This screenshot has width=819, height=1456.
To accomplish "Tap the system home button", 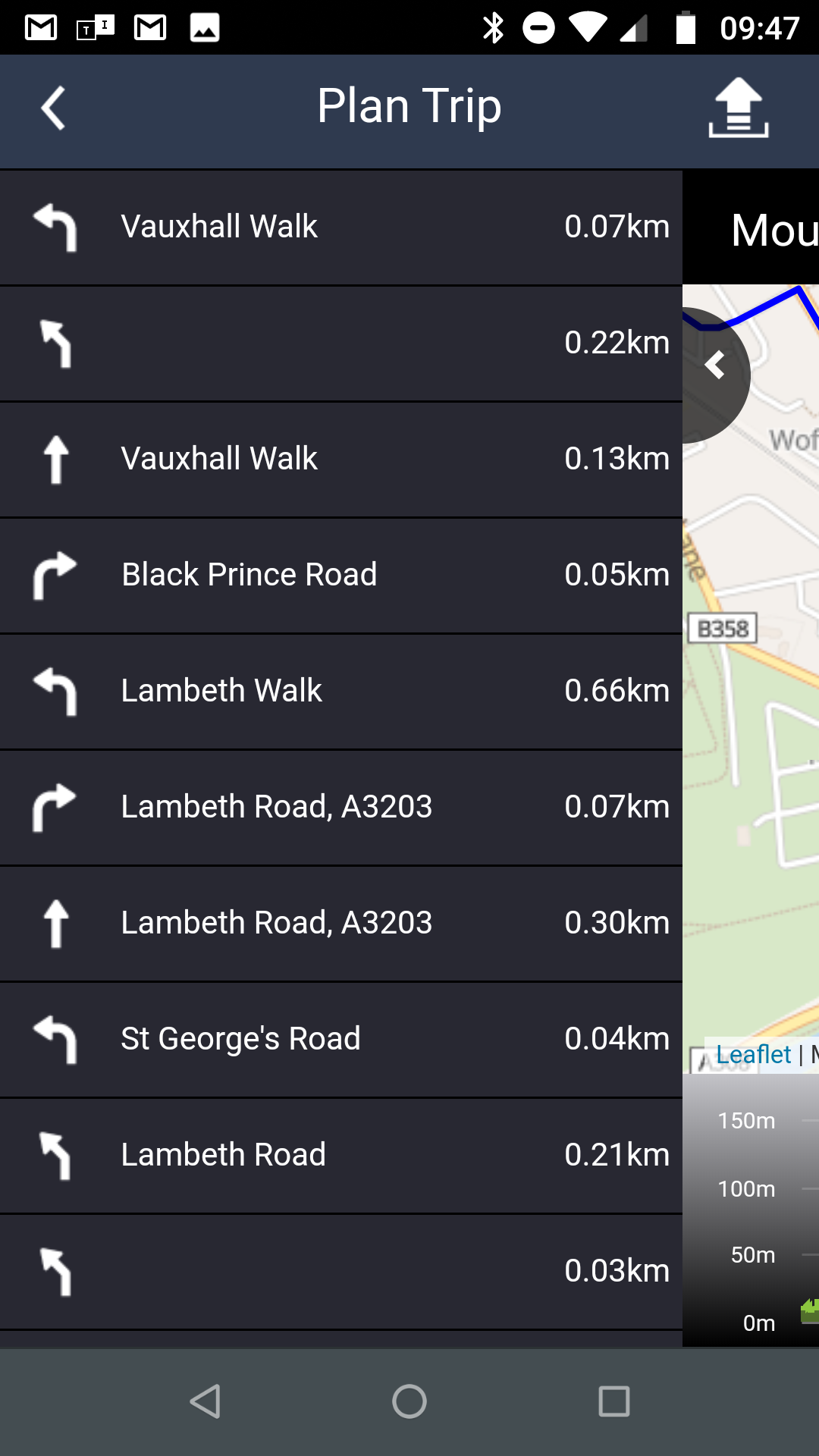I will pyautogui.click(x=409, y=1401).
